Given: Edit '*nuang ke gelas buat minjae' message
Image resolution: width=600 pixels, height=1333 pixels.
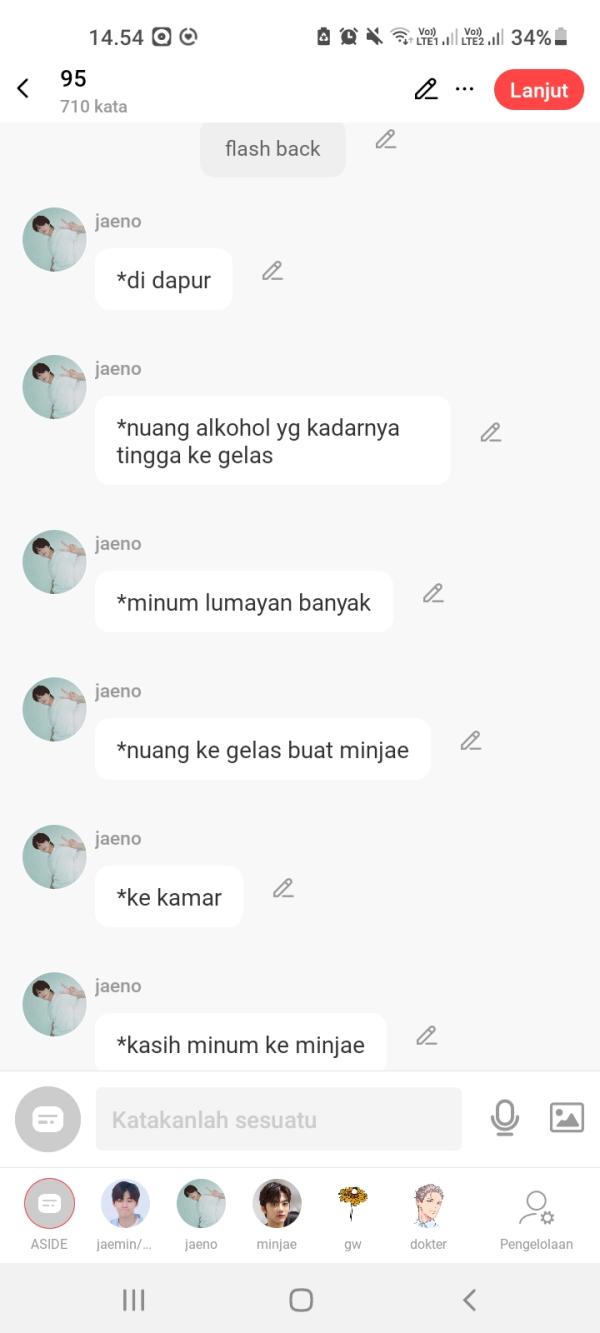Looking at the screenshot, I should pyautogui.click(x=471, y=741).
